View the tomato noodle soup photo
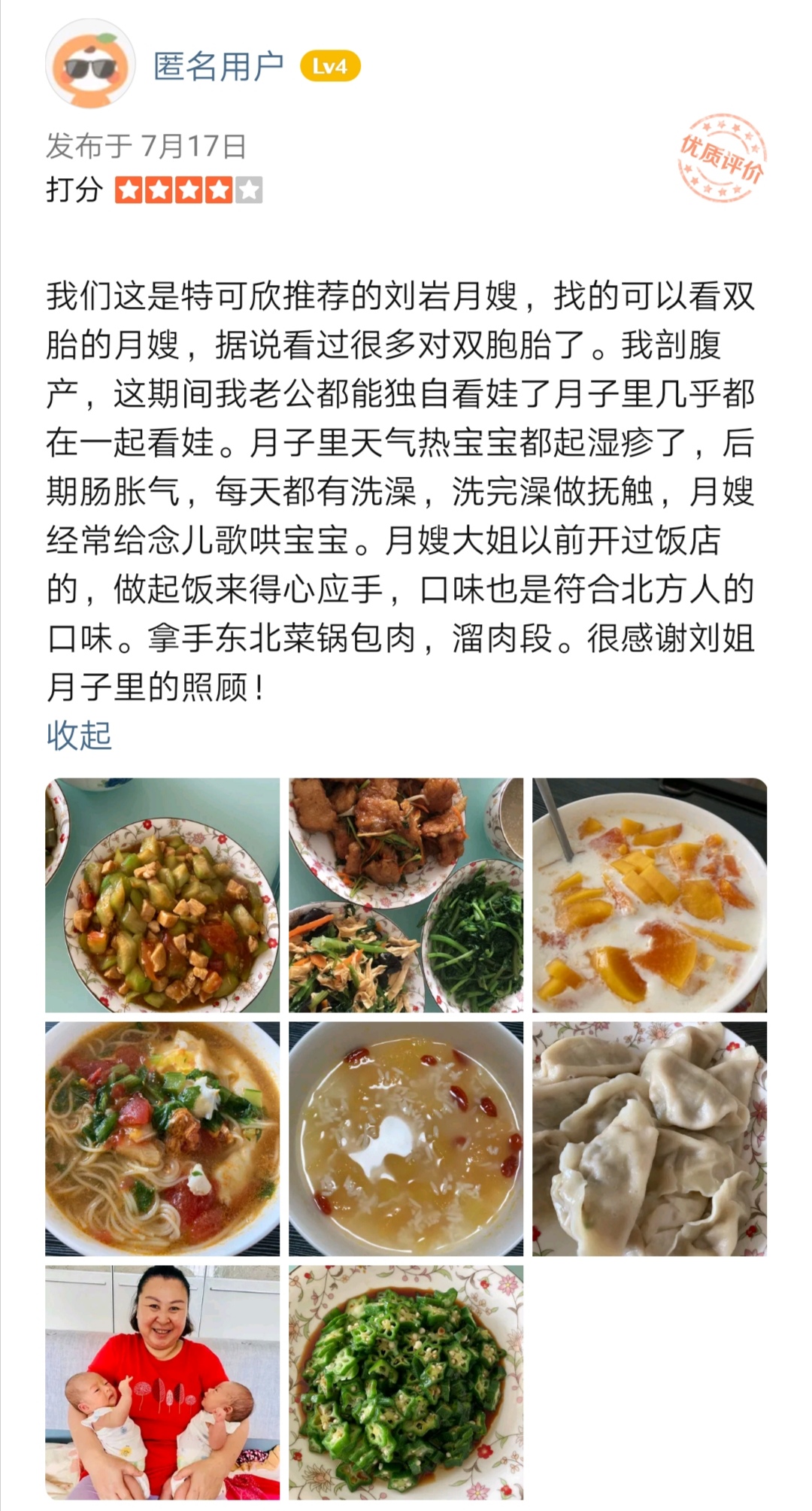This screenshot has height=1511, width=812. click(162, 1139)
